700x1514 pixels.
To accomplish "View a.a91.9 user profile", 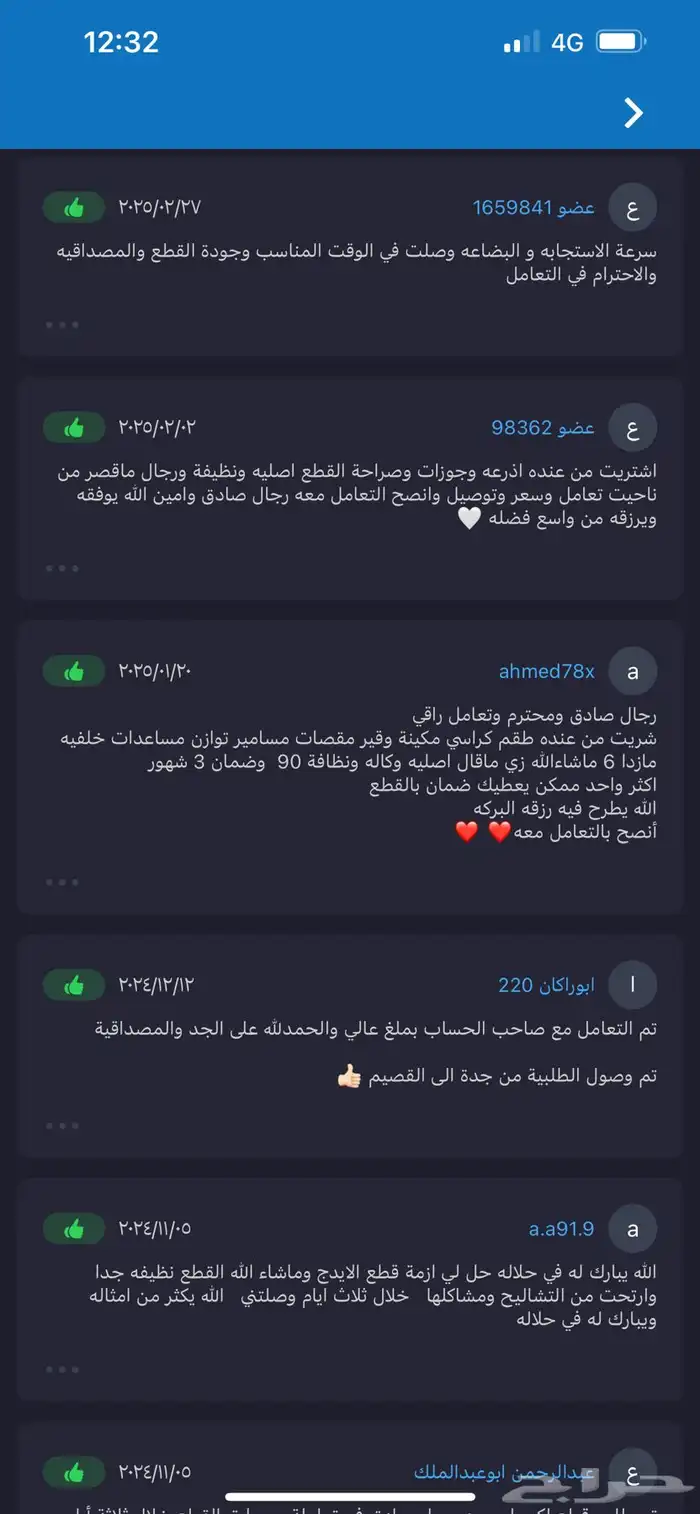I will tap(562, 1229).
